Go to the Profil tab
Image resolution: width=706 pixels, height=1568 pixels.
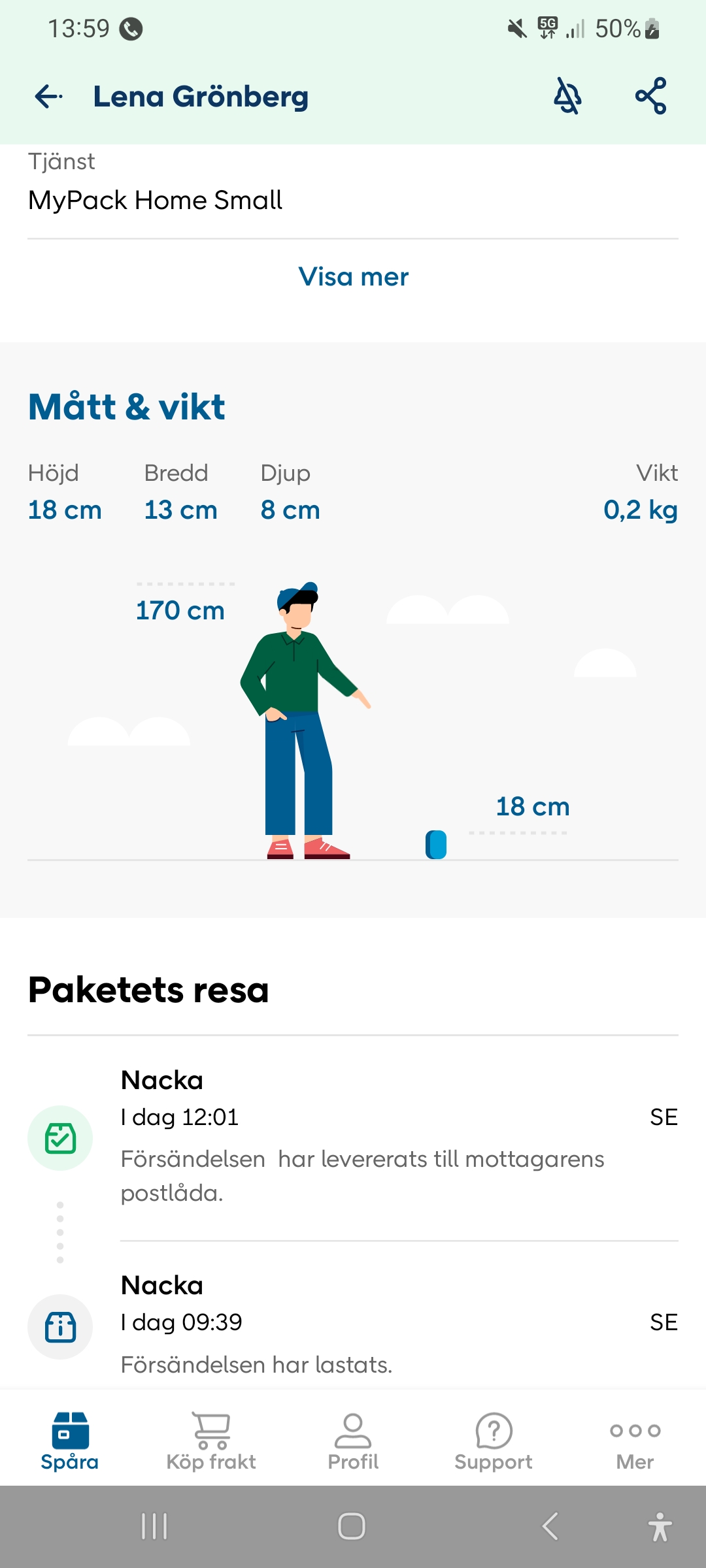(353, 1441)
